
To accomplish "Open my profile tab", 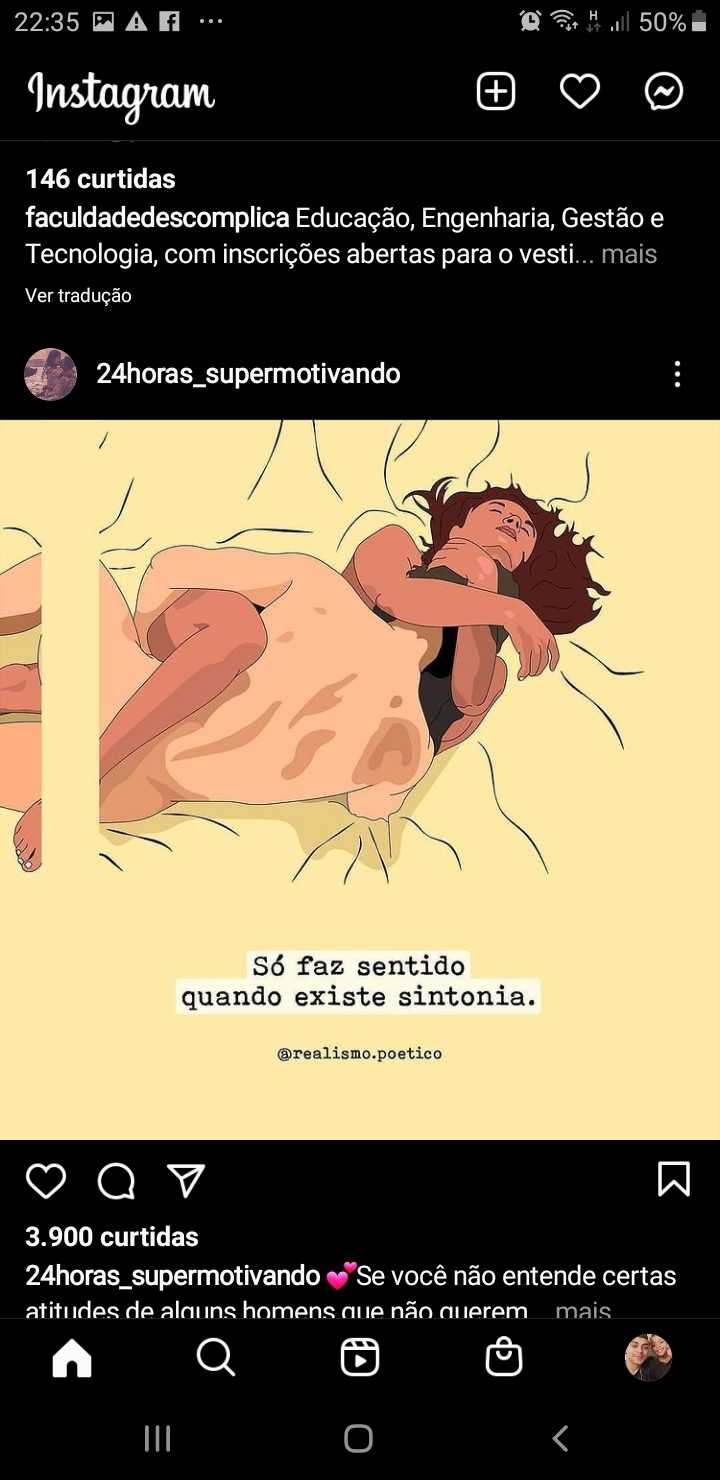I will click(648, 1357).
